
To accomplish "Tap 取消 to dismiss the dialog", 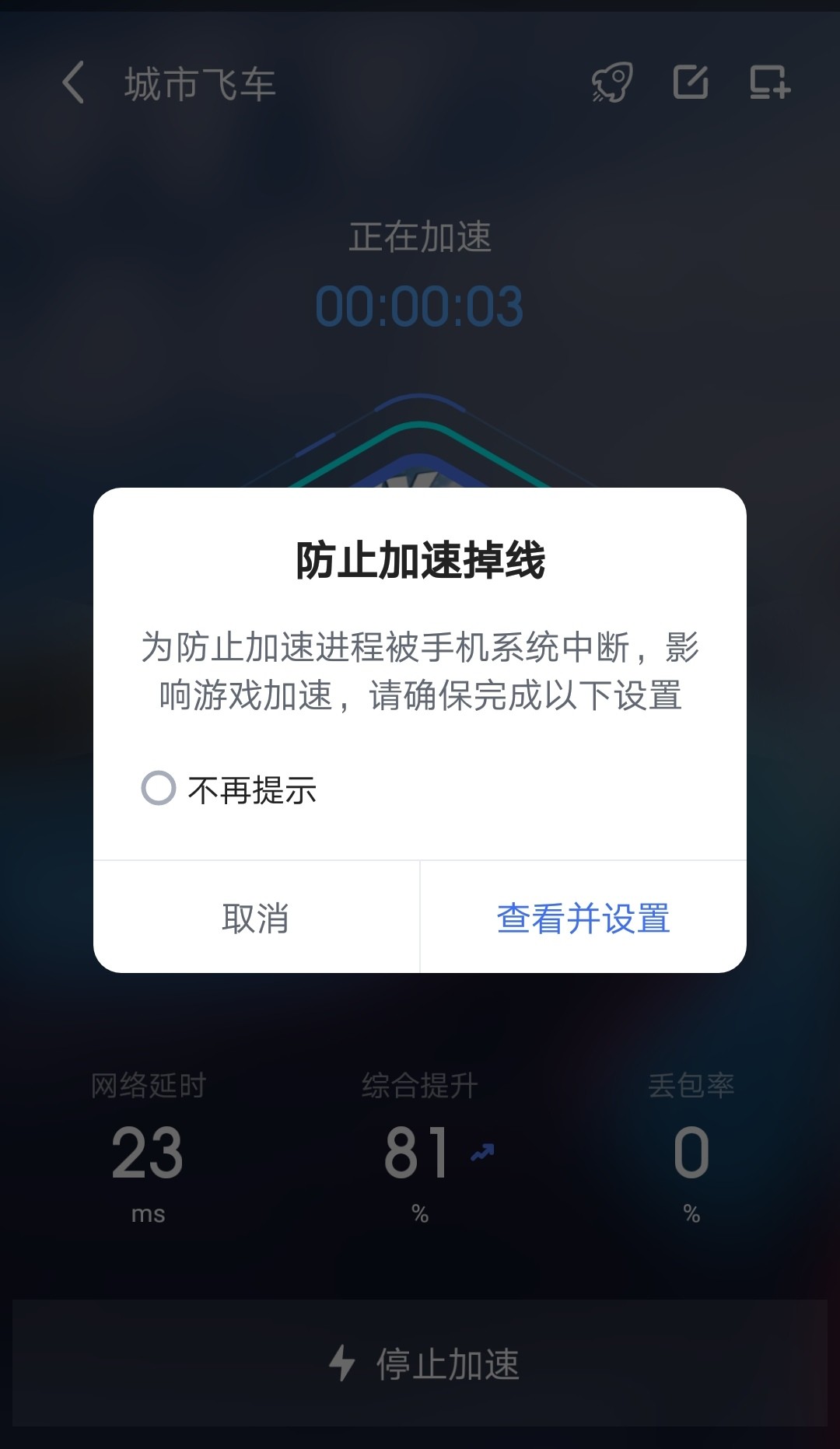I will (256, 918).
